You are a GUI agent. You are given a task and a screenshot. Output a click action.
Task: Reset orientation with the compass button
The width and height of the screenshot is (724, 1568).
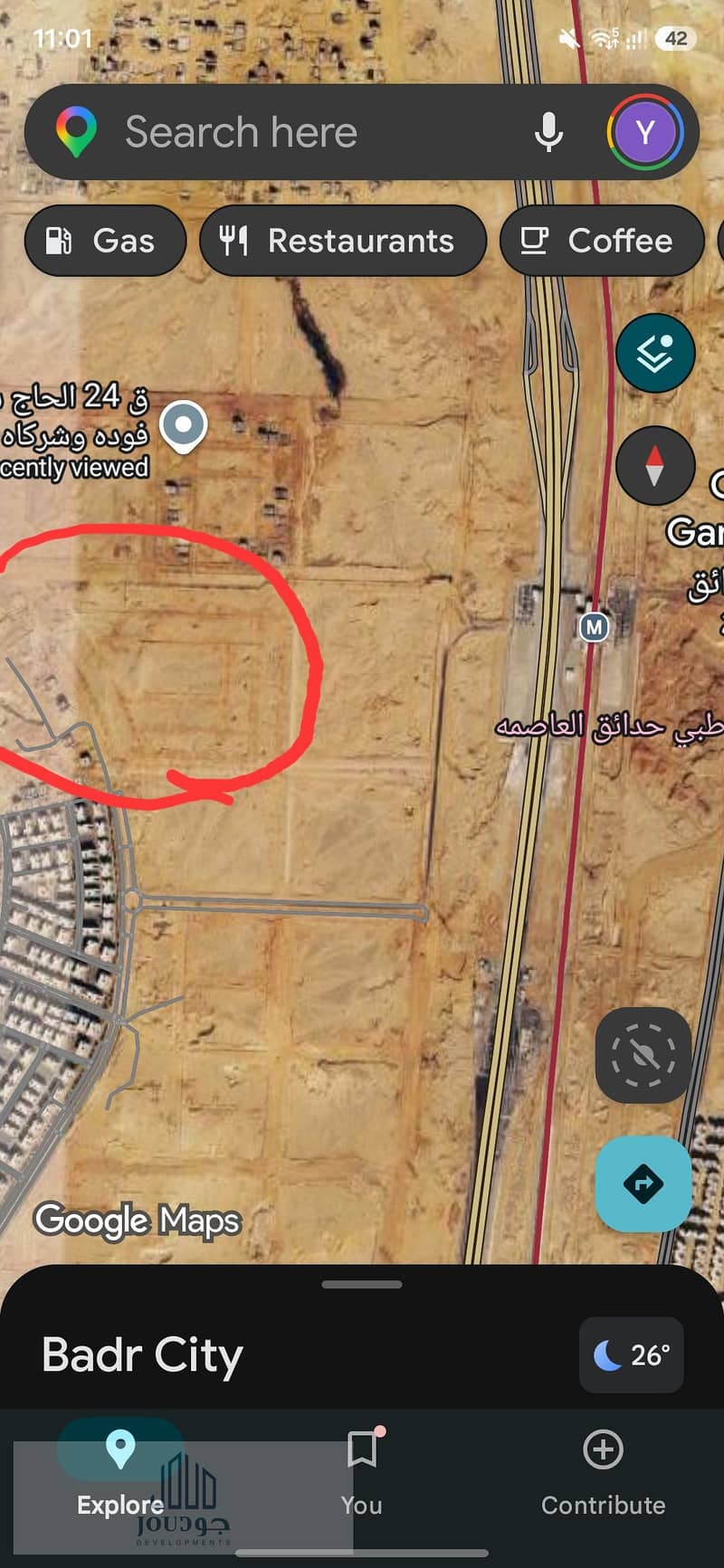655,466
